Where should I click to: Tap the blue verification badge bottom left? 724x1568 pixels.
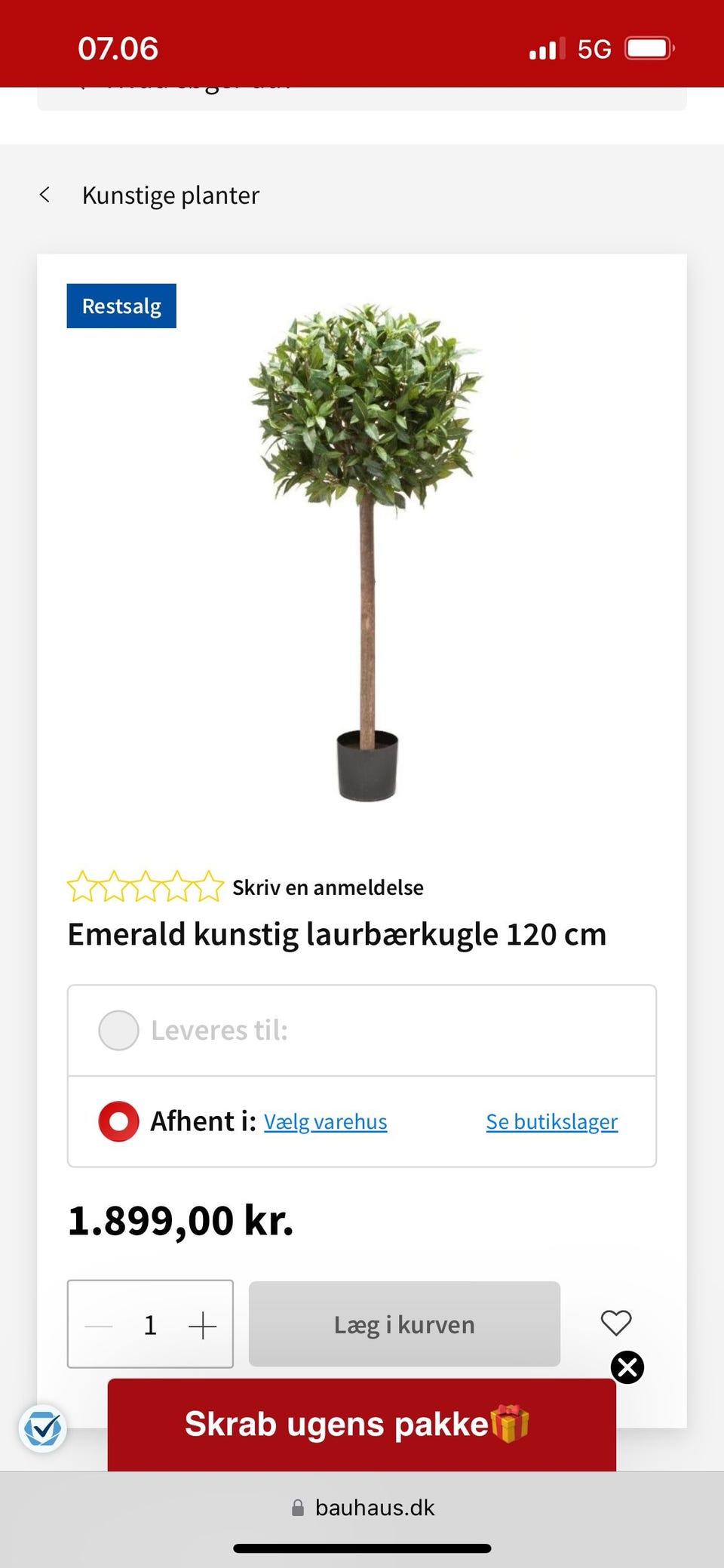(x=44, y=1428)
